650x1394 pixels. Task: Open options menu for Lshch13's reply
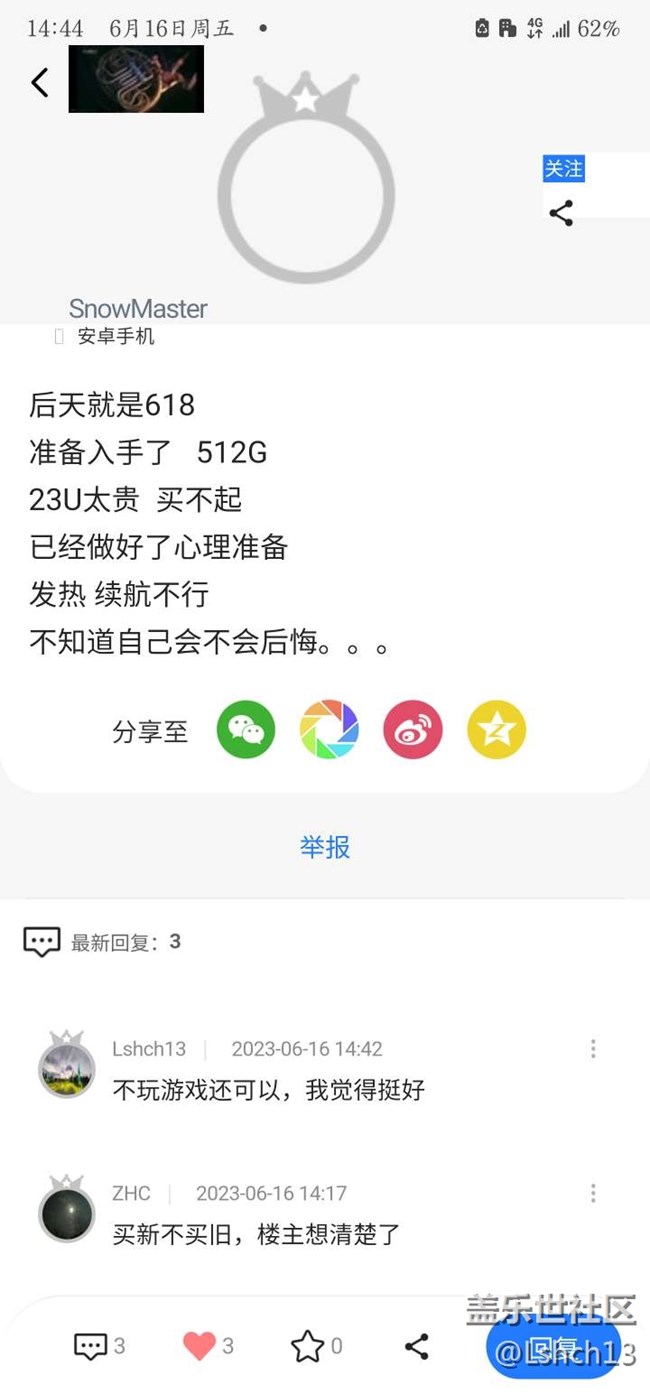pos(593,1048)
